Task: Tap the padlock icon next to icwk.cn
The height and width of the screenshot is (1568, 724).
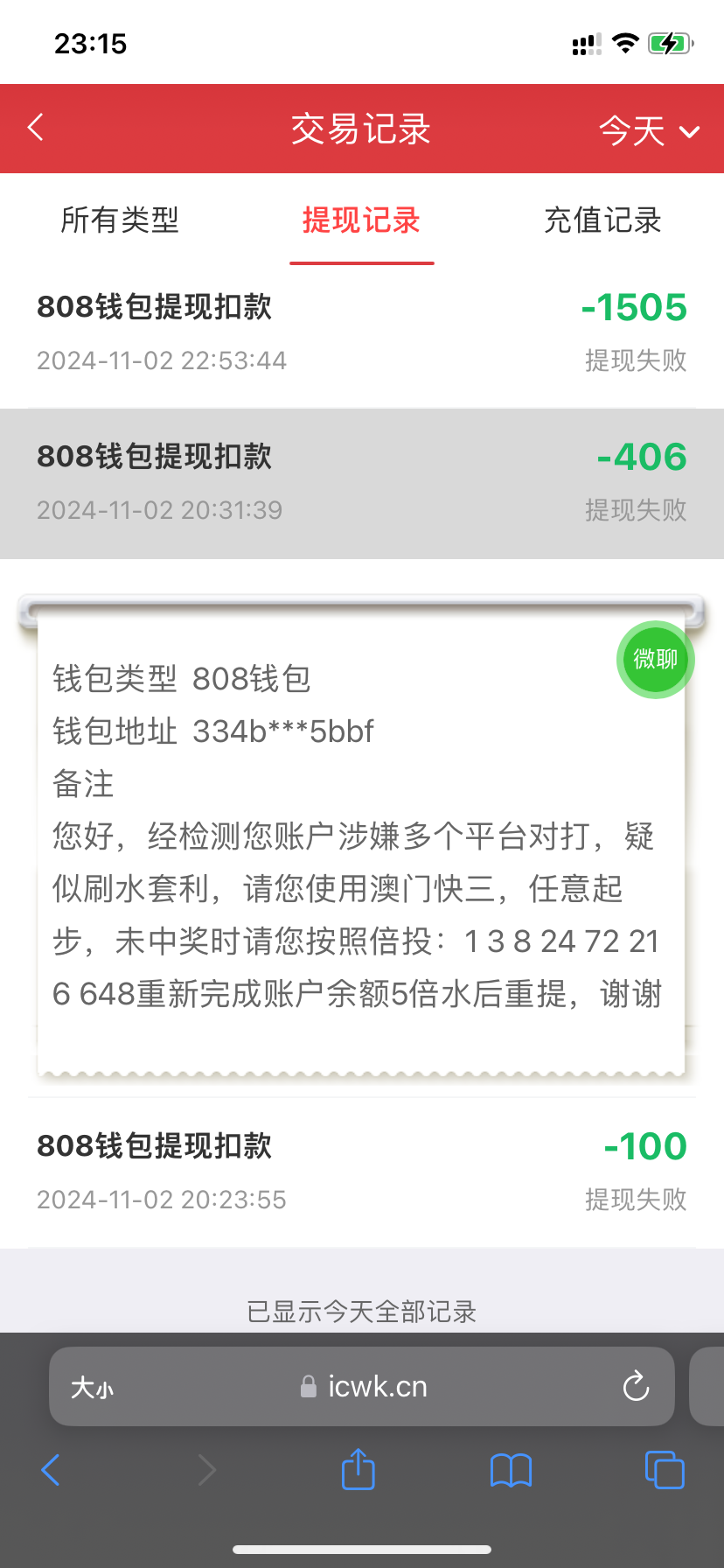Action: [308, 1386]
